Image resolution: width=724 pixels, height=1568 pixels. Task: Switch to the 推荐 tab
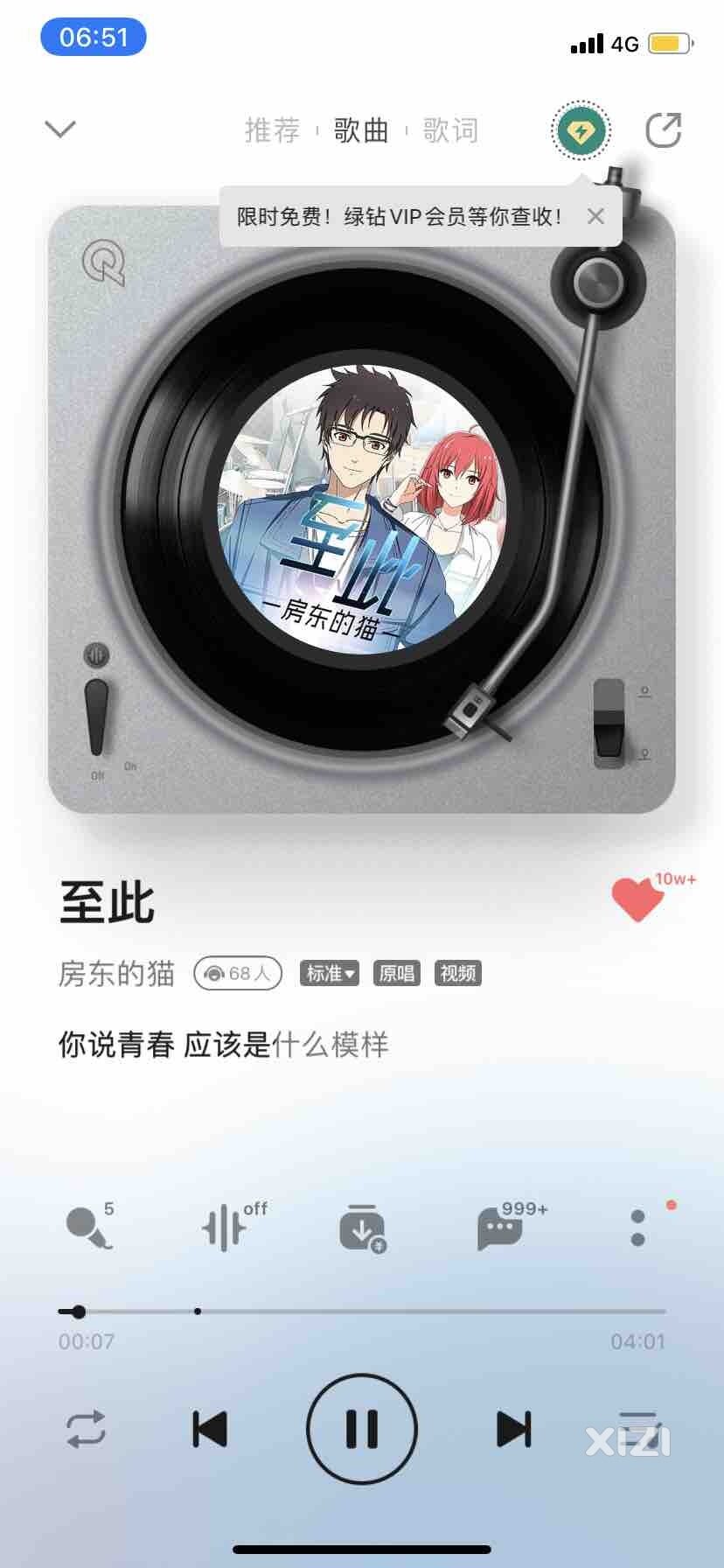pos(272,130)
